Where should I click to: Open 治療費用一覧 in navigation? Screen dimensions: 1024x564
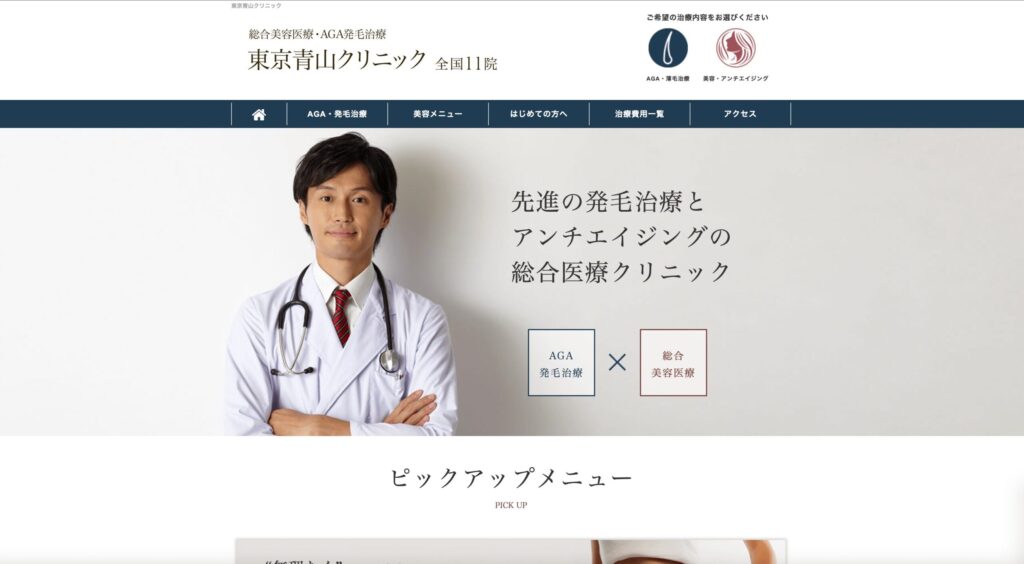point(639,114)
